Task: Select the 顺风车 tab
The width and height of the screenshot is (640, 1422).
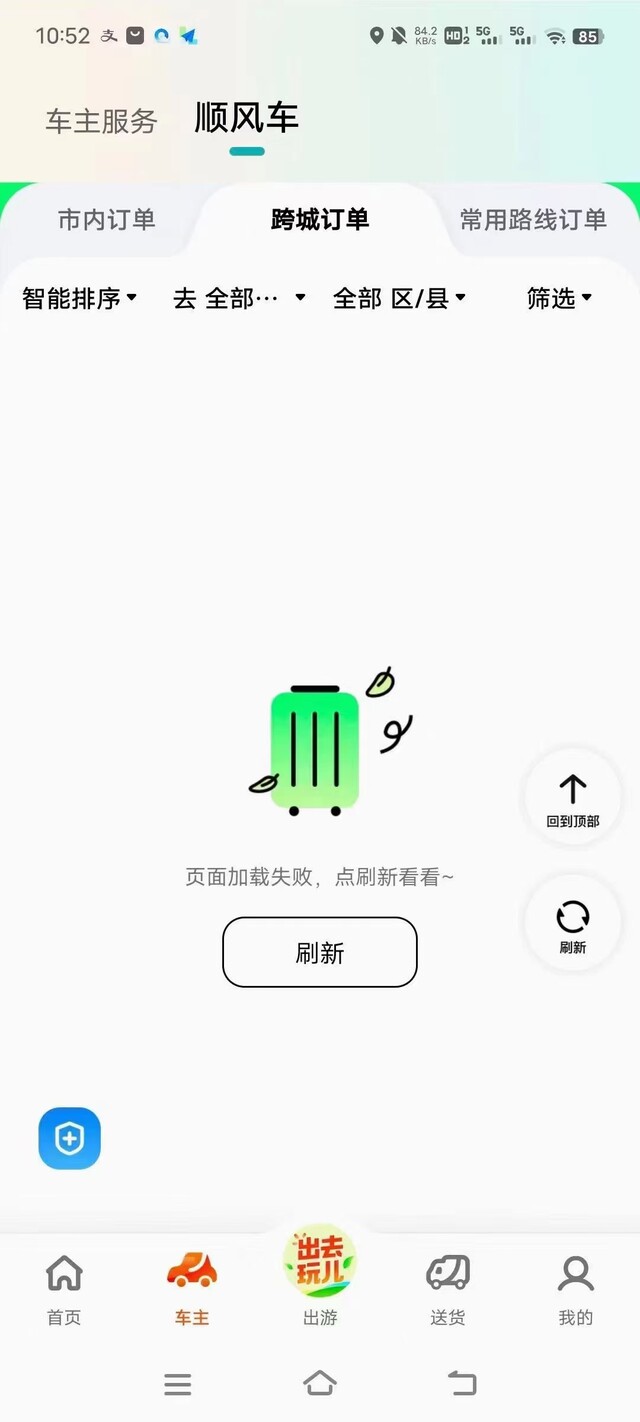Action: (x=247, y=118)
